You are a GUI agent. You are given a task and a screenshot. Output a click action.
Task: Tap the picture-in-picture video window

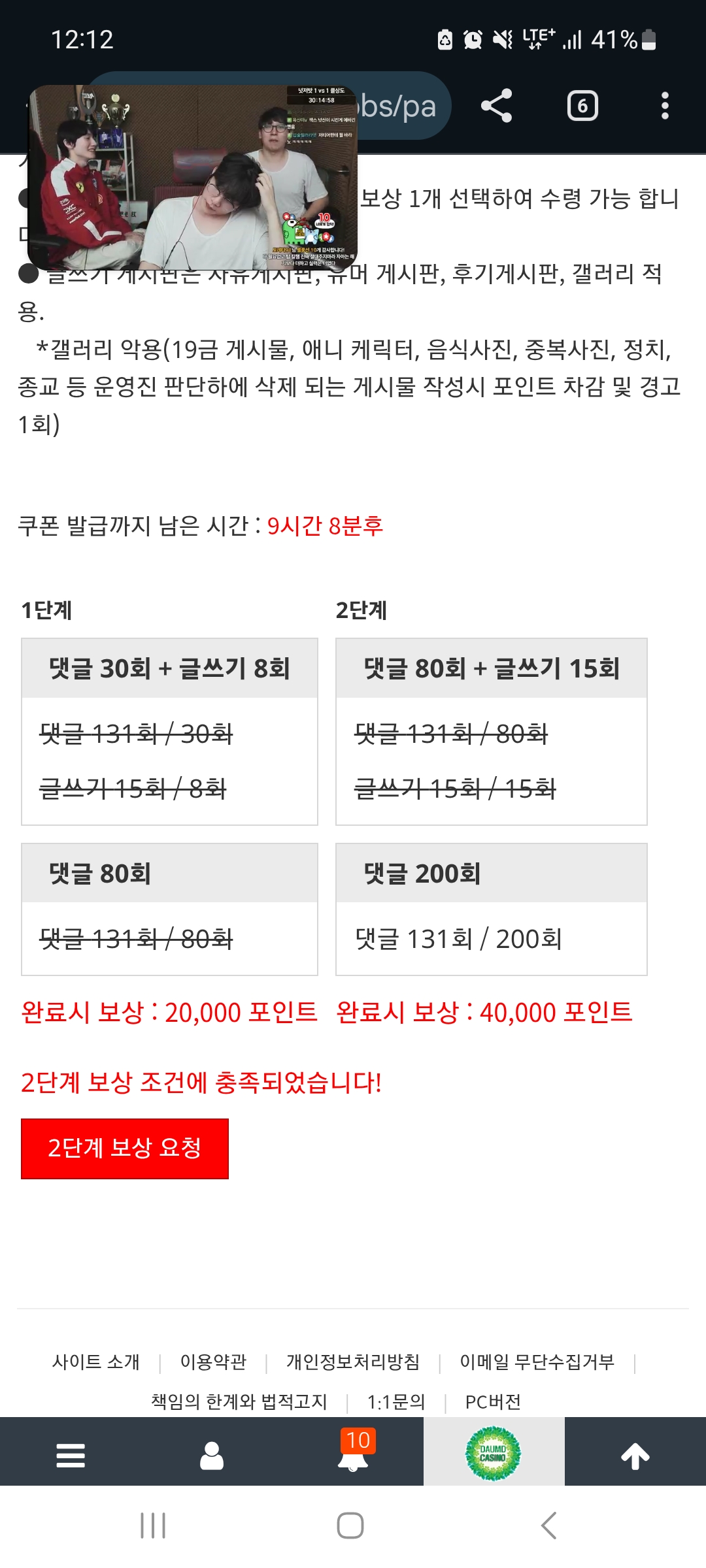pos(193,176)
